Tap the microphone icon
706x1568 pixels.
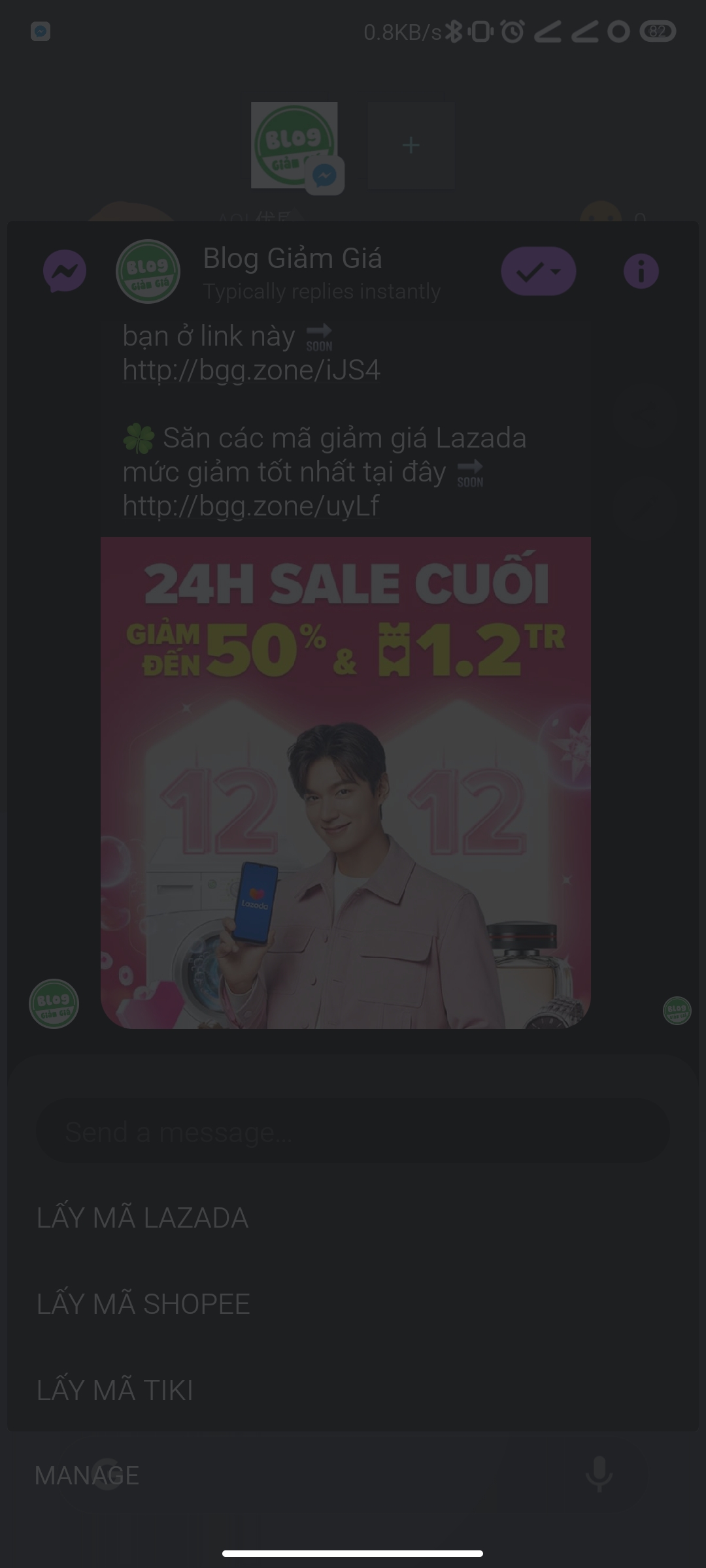tap(599, 1475)
